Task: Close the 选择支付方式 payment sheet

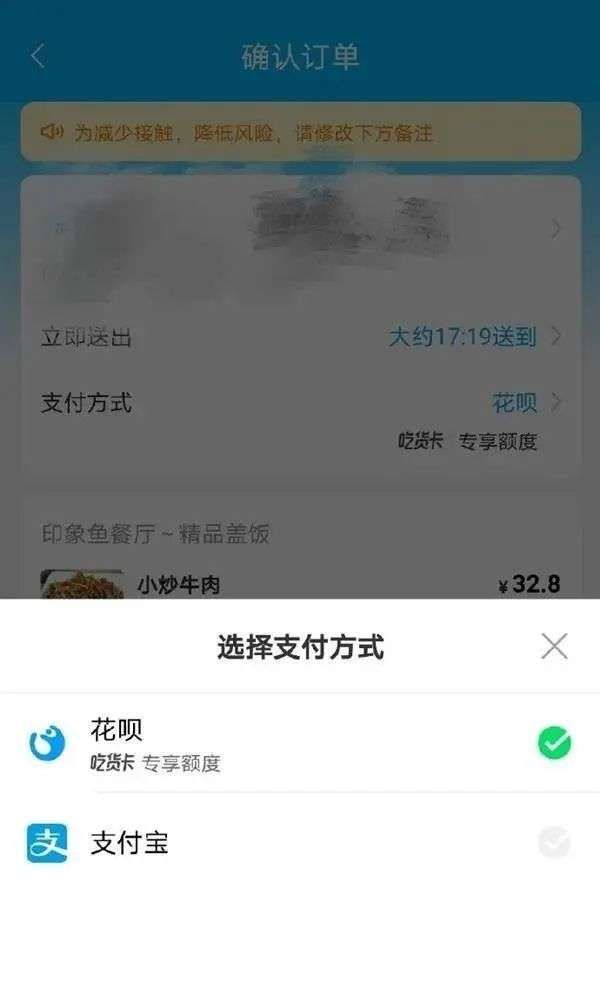Action: (554, 646)
